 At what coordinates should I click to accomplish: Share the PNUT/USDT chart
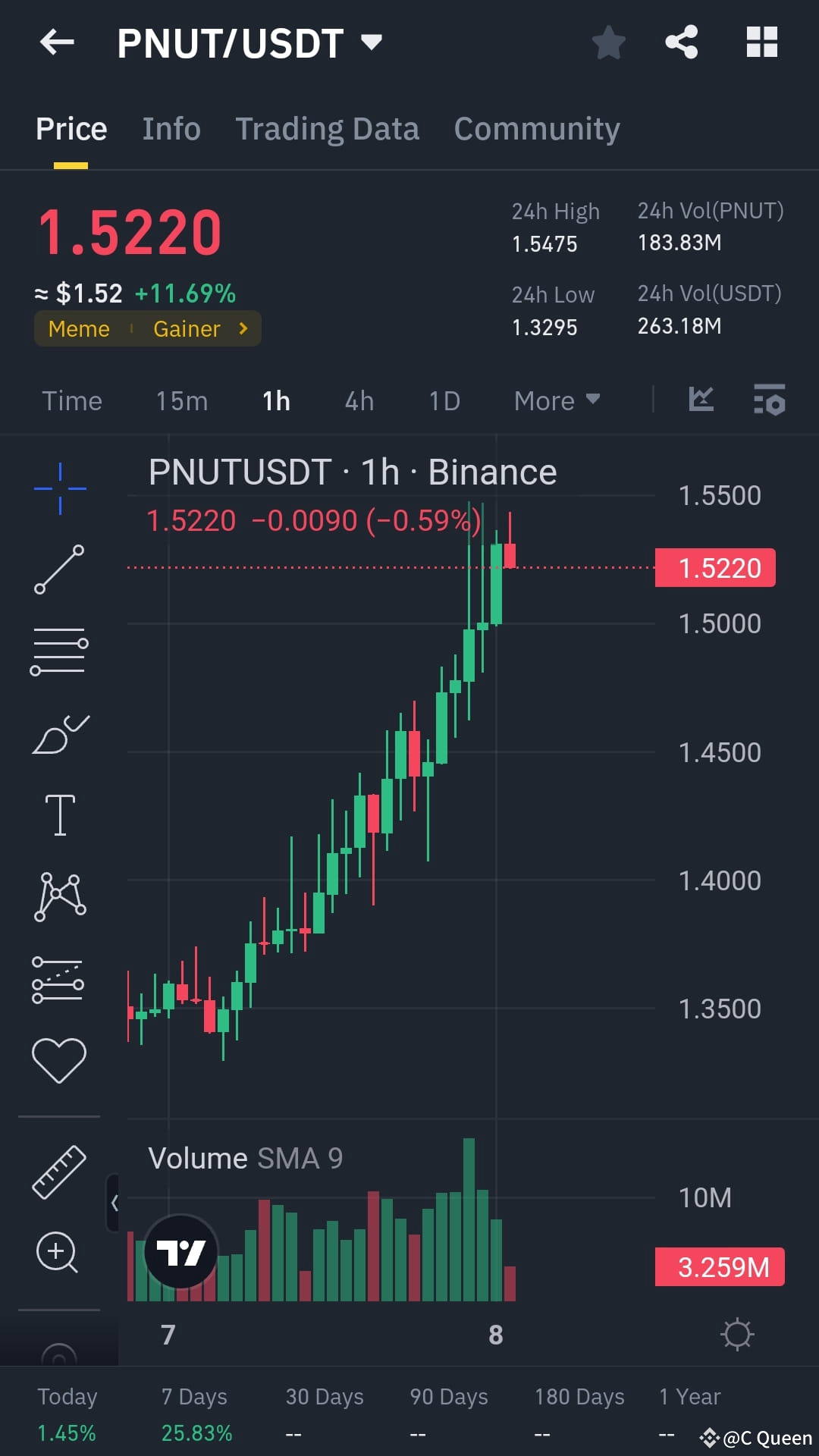point(681,42)
